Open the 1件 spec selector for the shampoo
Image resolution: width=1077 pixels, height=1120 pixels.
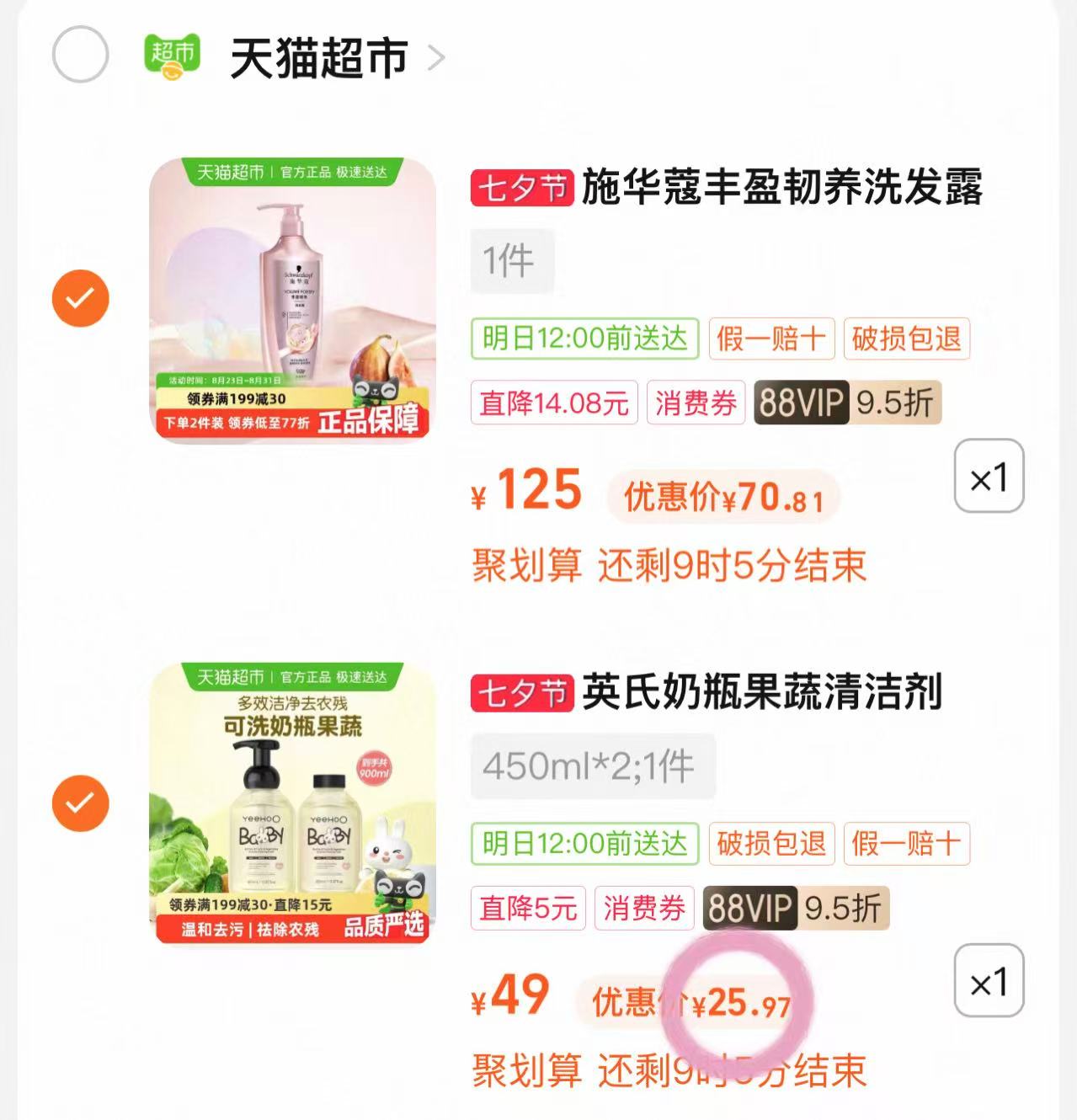(x=512, y=260)
